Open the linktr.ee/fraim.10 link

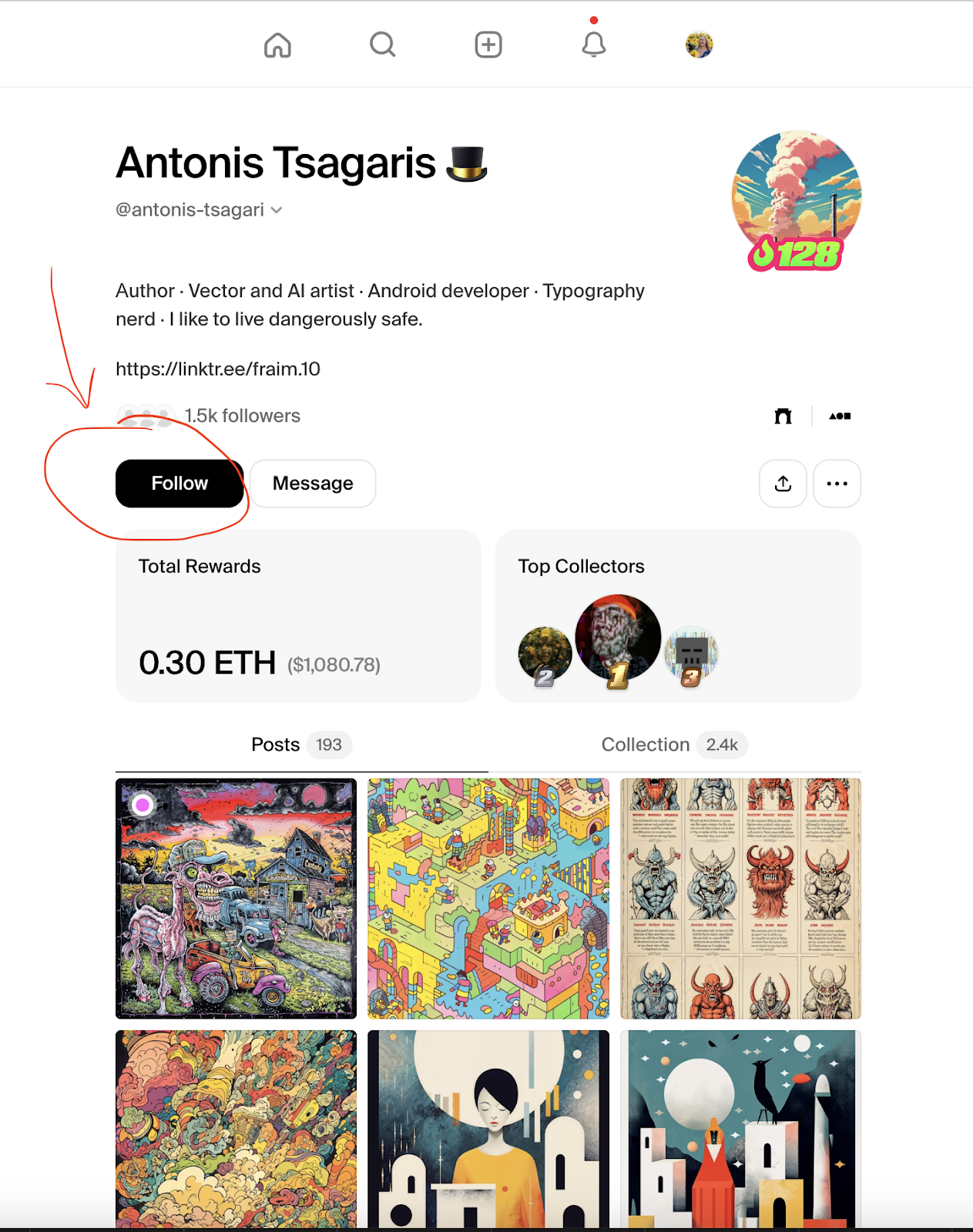pos(218,369)
